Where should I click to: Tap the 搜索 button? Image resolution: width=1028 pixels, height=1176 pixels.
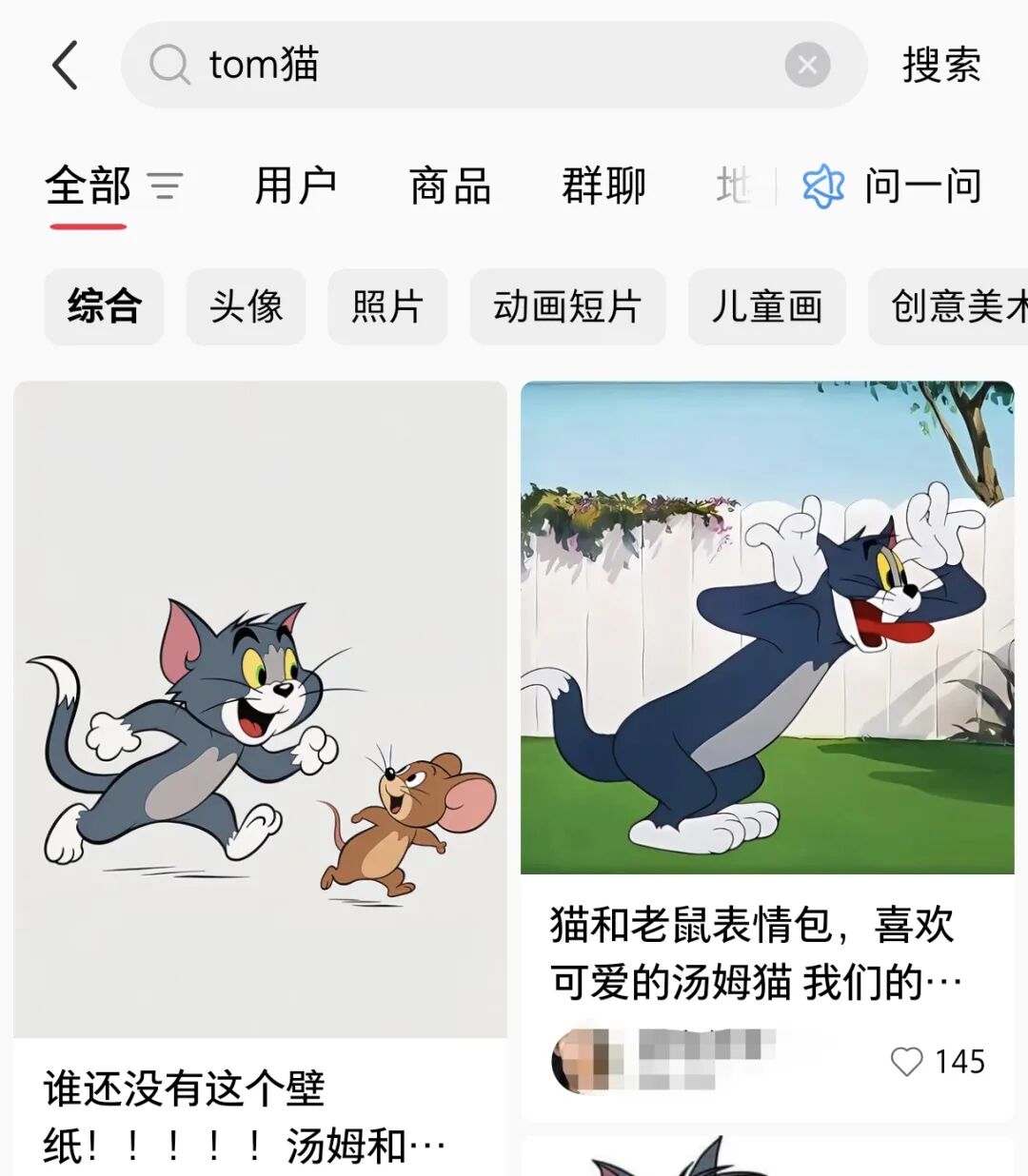point(940,66)
